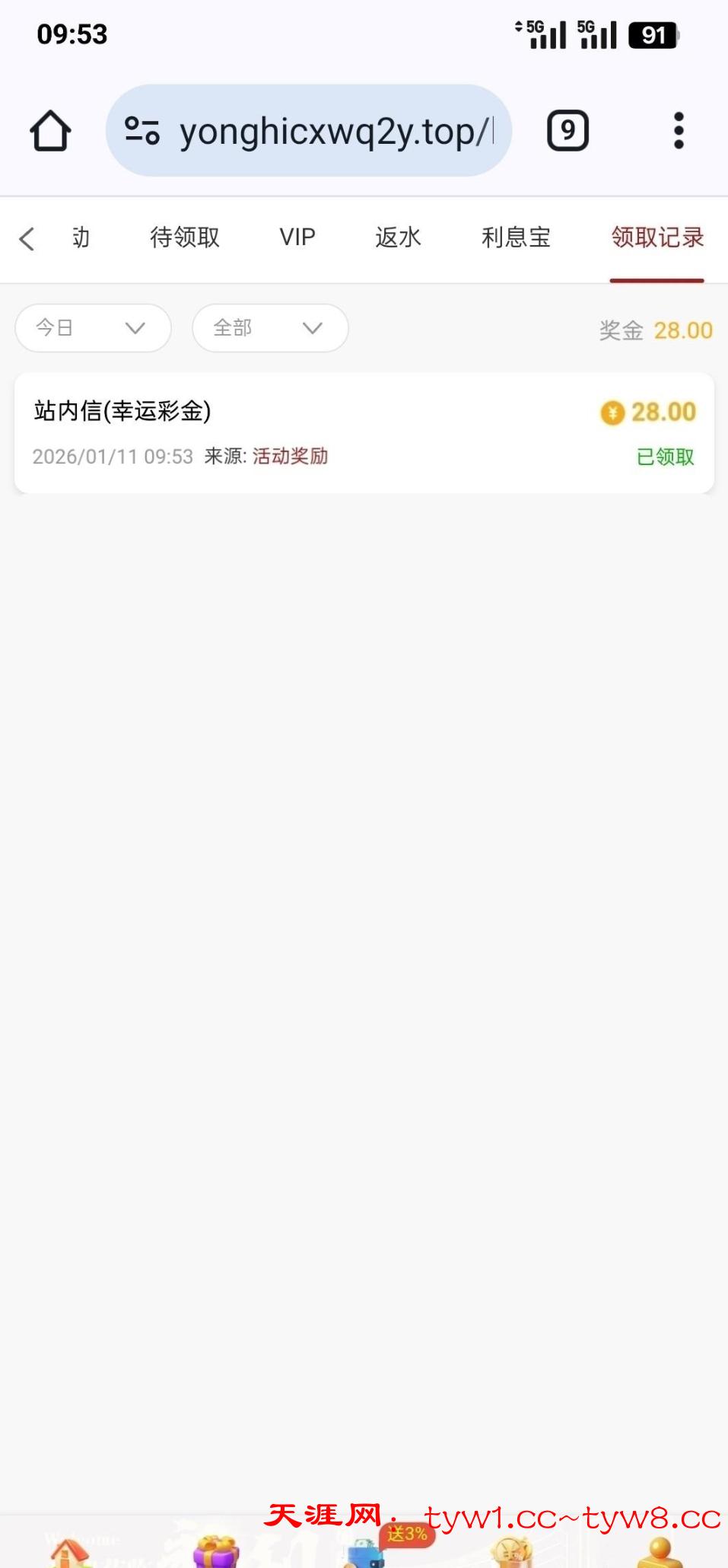The width and height of the screenshot is (728, 1568).
Task: Expand the 今日 date dropdown
Action: tap(93, 328)
